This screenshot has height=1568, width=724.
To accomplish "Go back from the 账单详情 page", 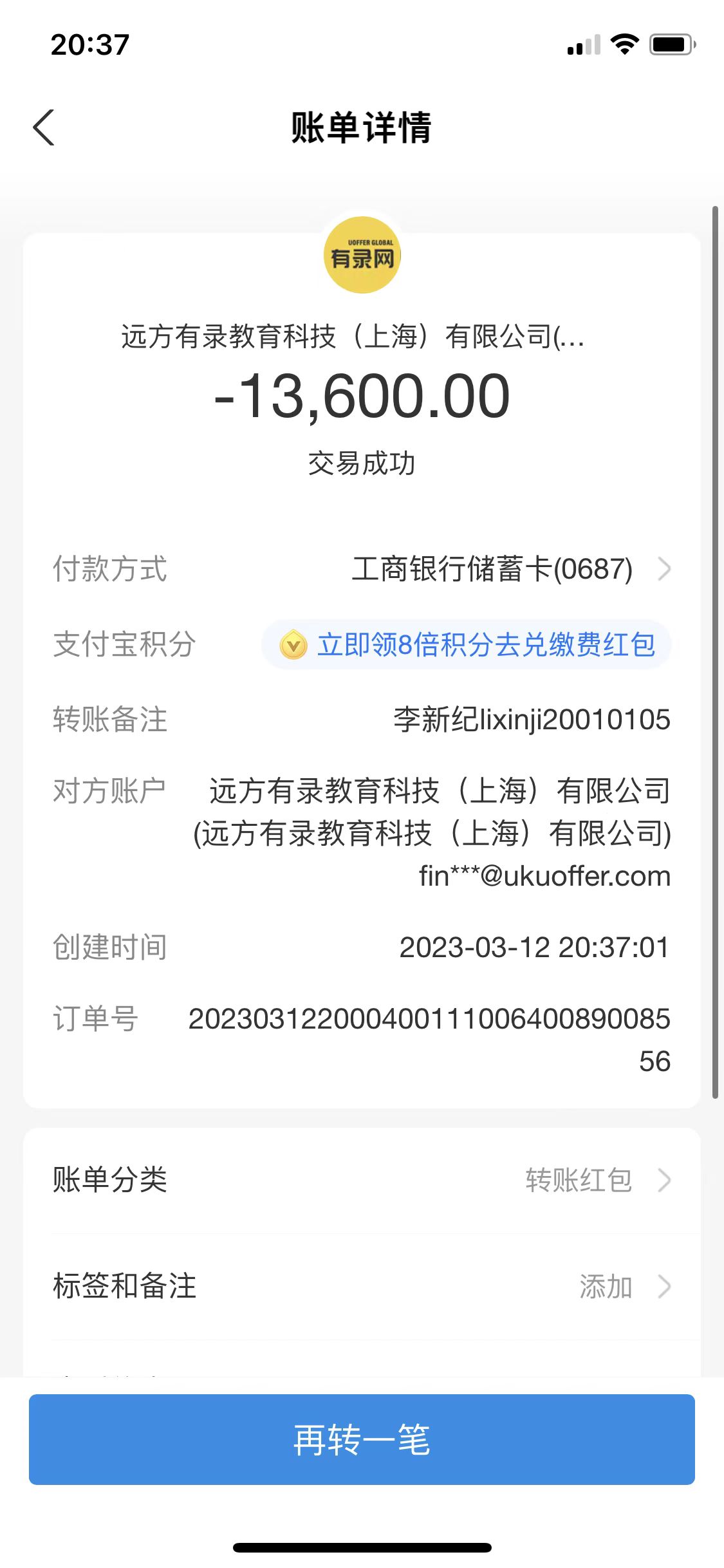I will pyautogui.click(x=44, y=127).
